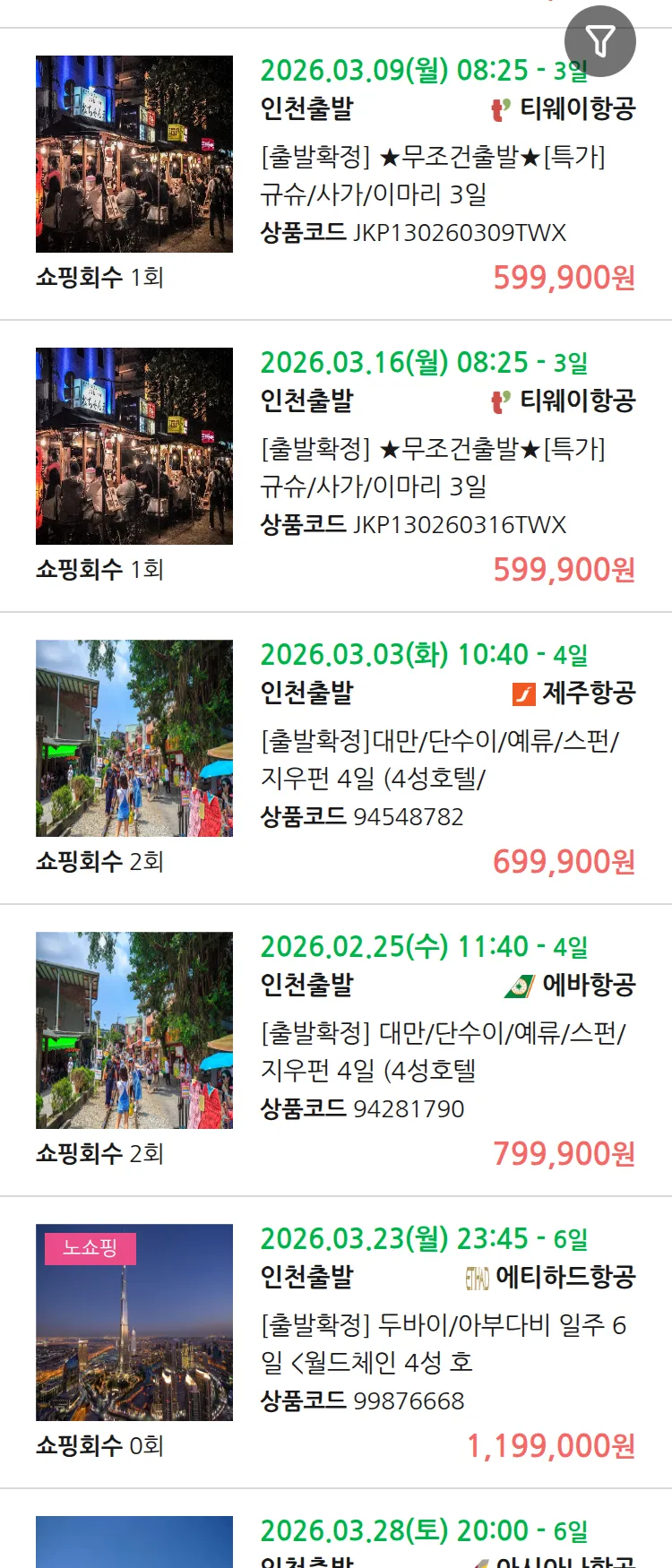View the 2026.02.25 EVA Air Taiwan package
672x1568 pixels.
pos(443,1051)
